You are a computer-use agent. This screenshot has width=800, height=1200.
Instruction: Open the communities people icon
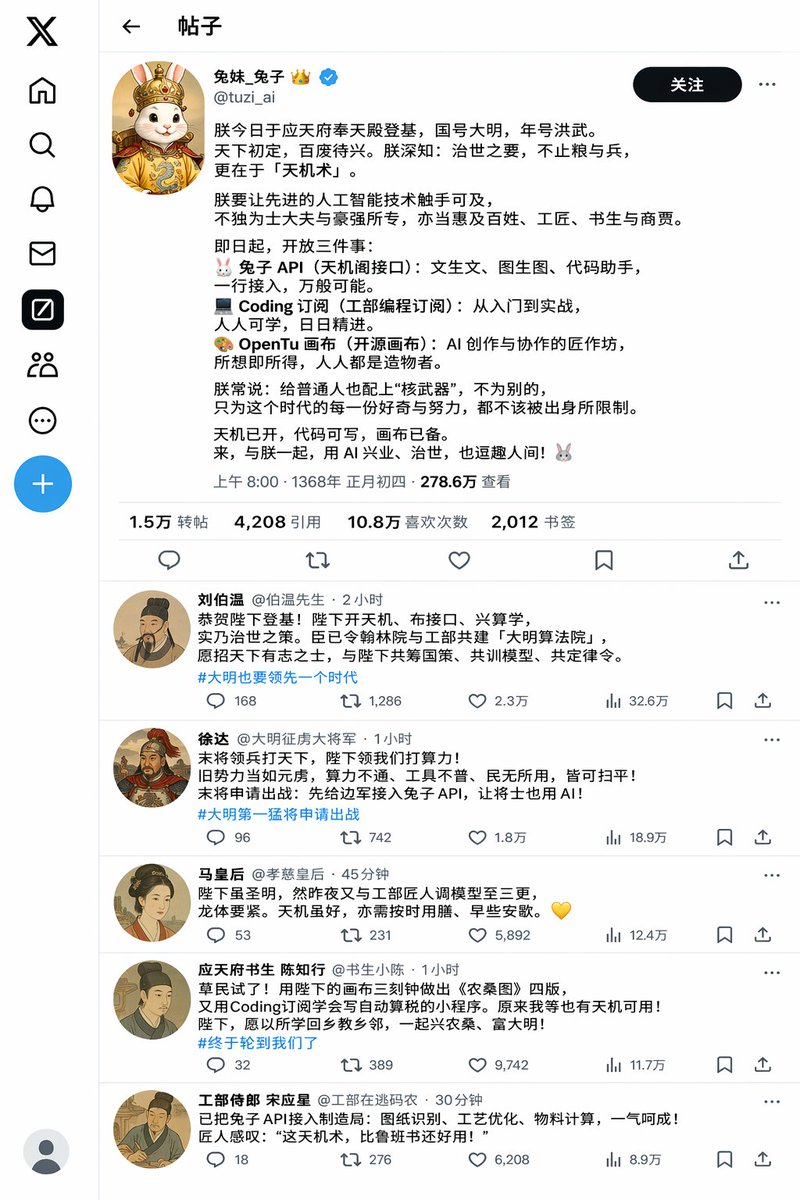(42, 365)
